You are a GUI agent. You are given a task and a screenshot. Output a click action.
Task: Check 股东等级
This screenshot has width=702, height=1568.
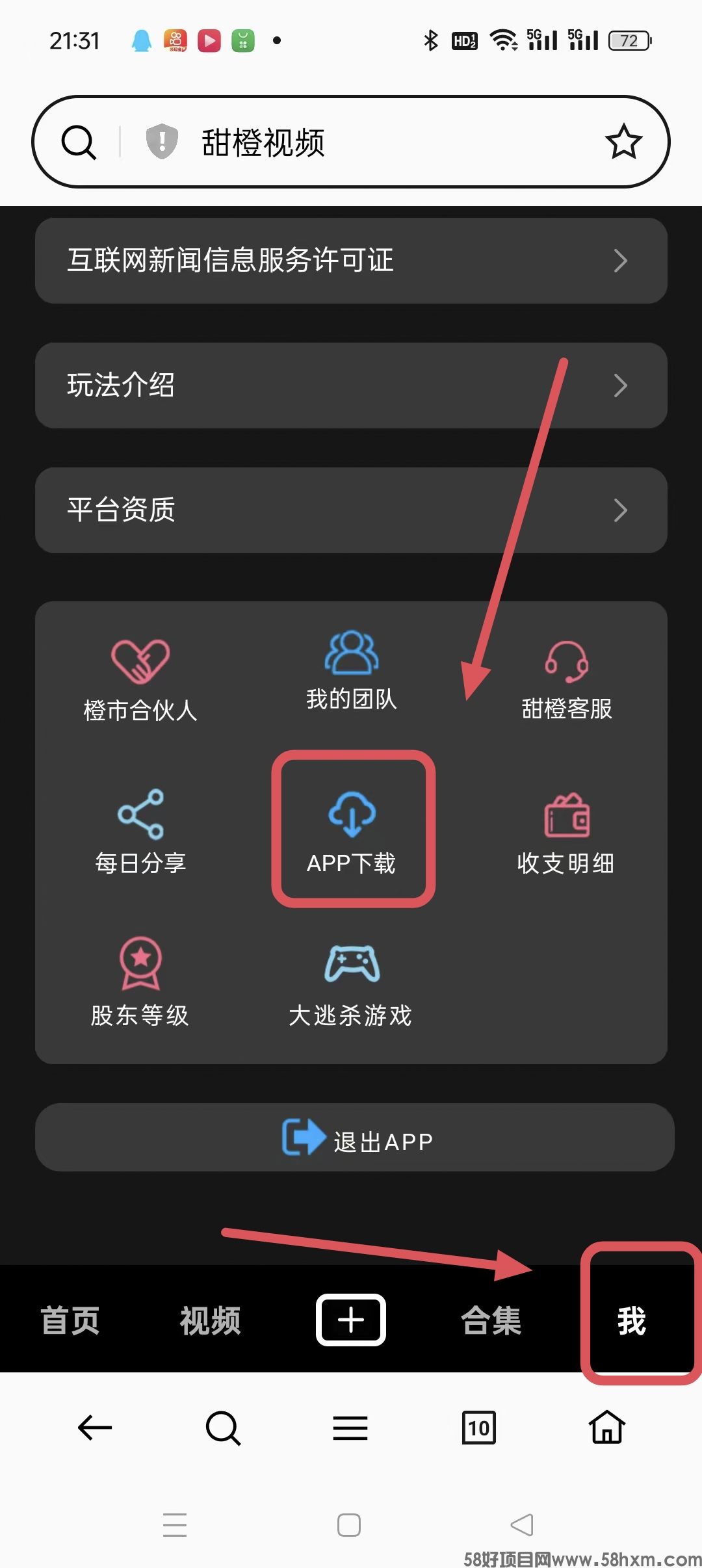(140, 982)
